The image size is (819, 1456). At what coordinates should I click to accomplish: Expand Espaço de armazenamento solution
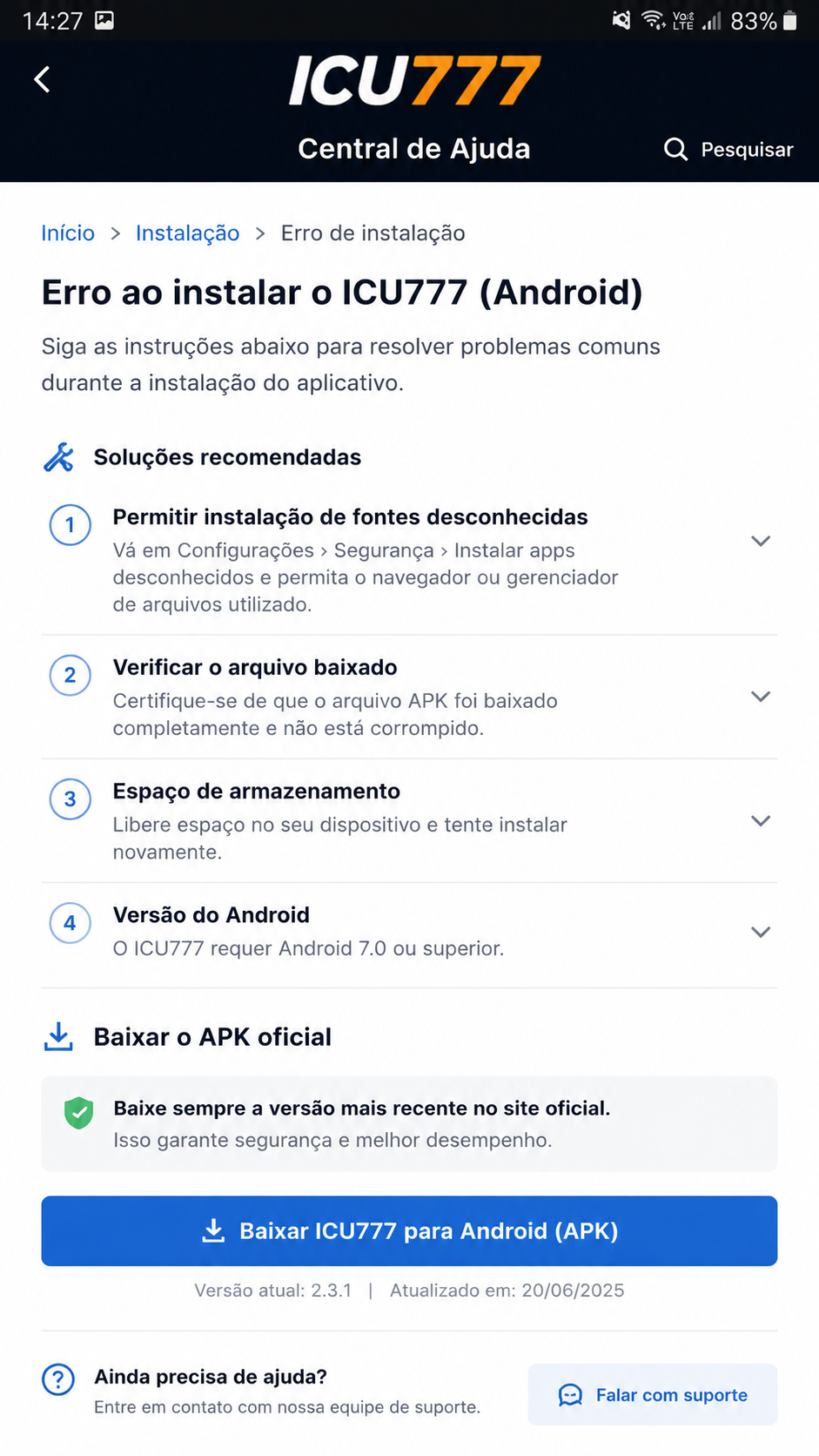click(x=409, y=821)
